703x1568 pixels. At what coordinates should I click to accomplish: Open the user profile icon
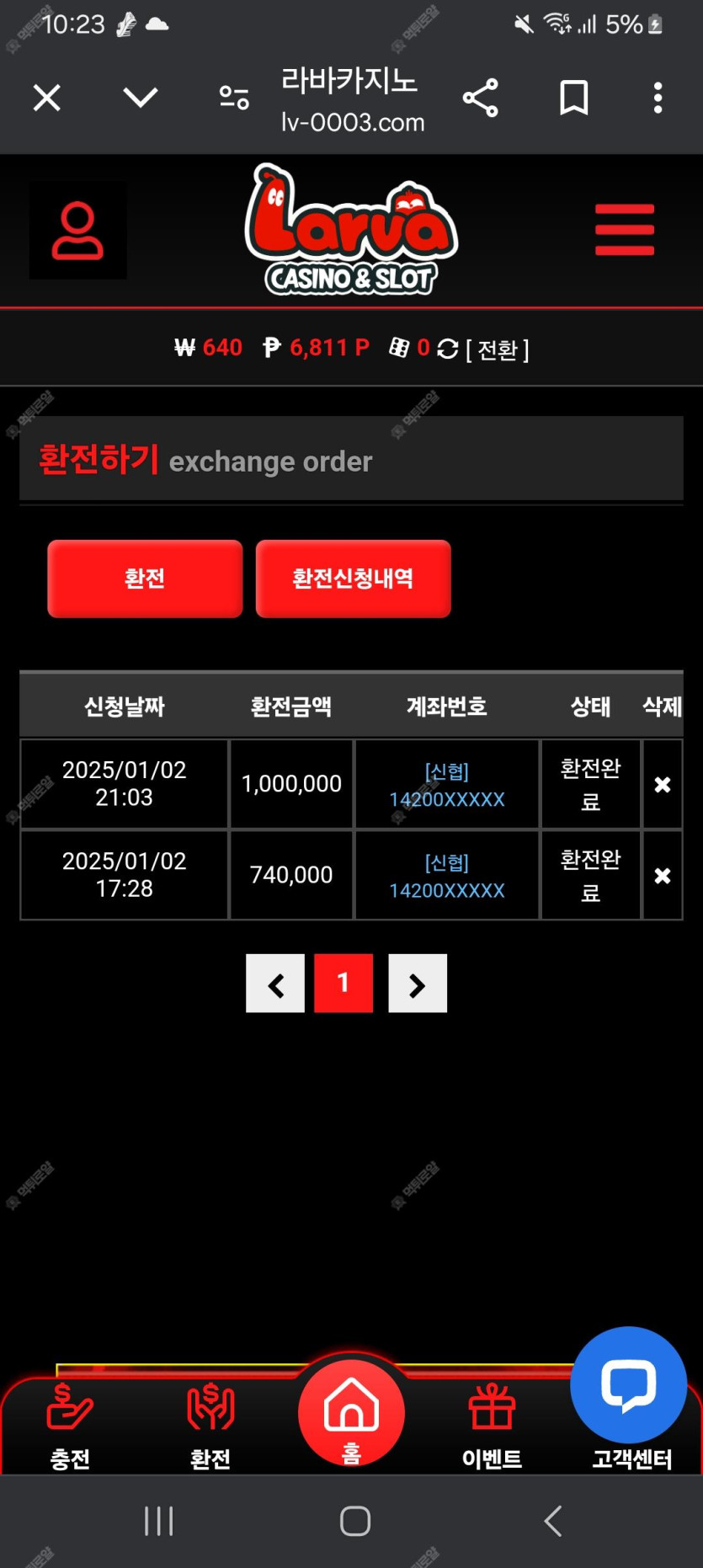pos(78,230)
